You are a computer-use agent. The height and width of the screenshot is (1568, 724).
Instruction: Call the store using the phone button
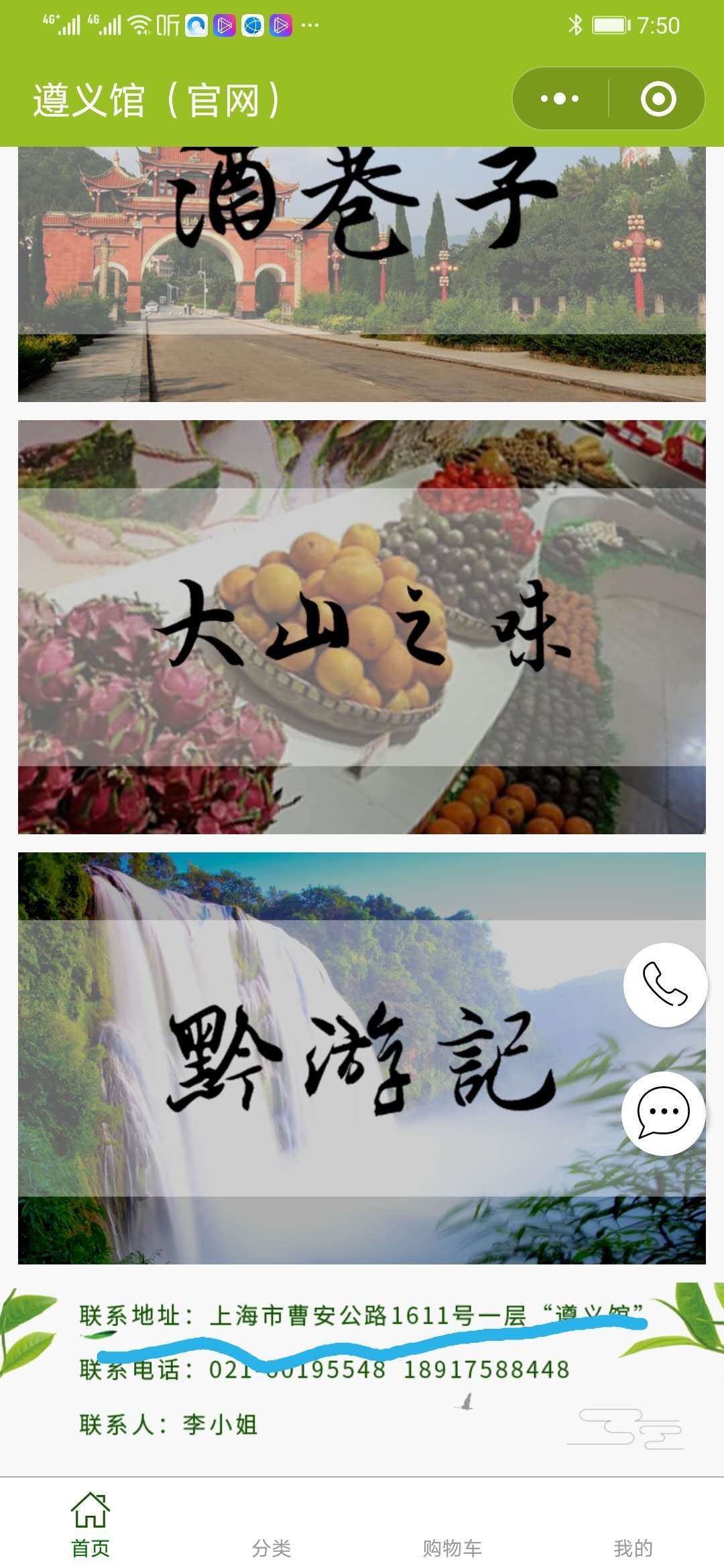[665, 984]
